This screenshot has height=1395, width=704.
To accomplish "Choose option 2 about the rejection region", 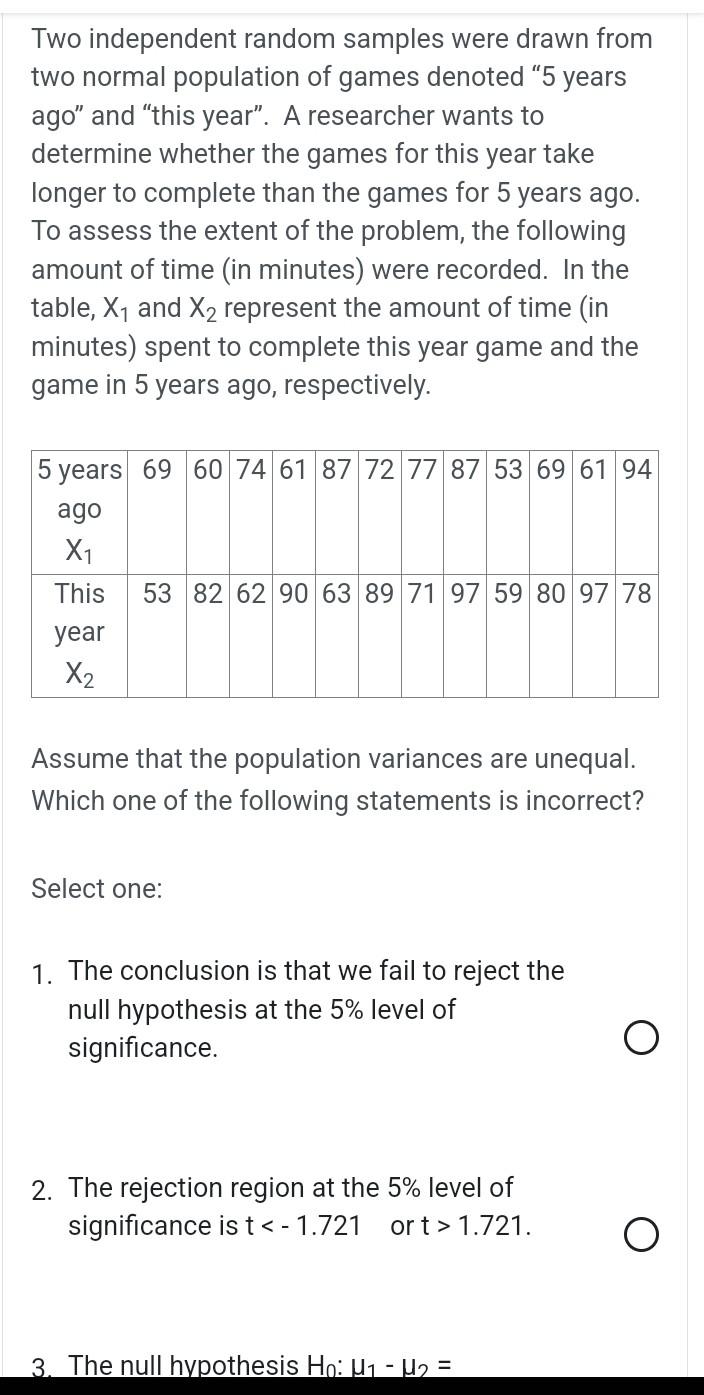I will coord(641,1235).
